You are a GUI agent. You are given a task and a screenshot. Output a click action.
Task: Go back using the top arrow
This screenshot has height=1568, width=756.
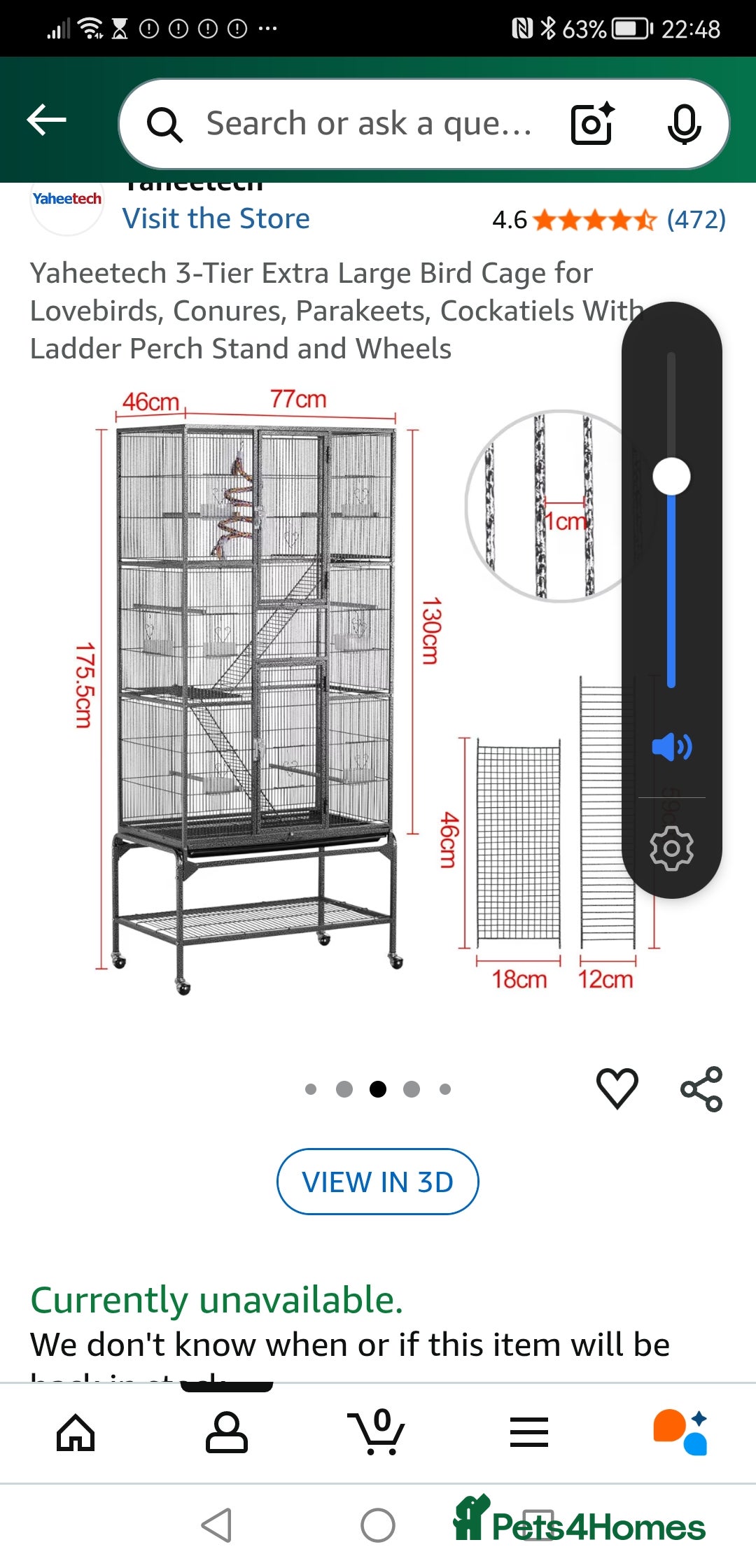click(47, 120)
